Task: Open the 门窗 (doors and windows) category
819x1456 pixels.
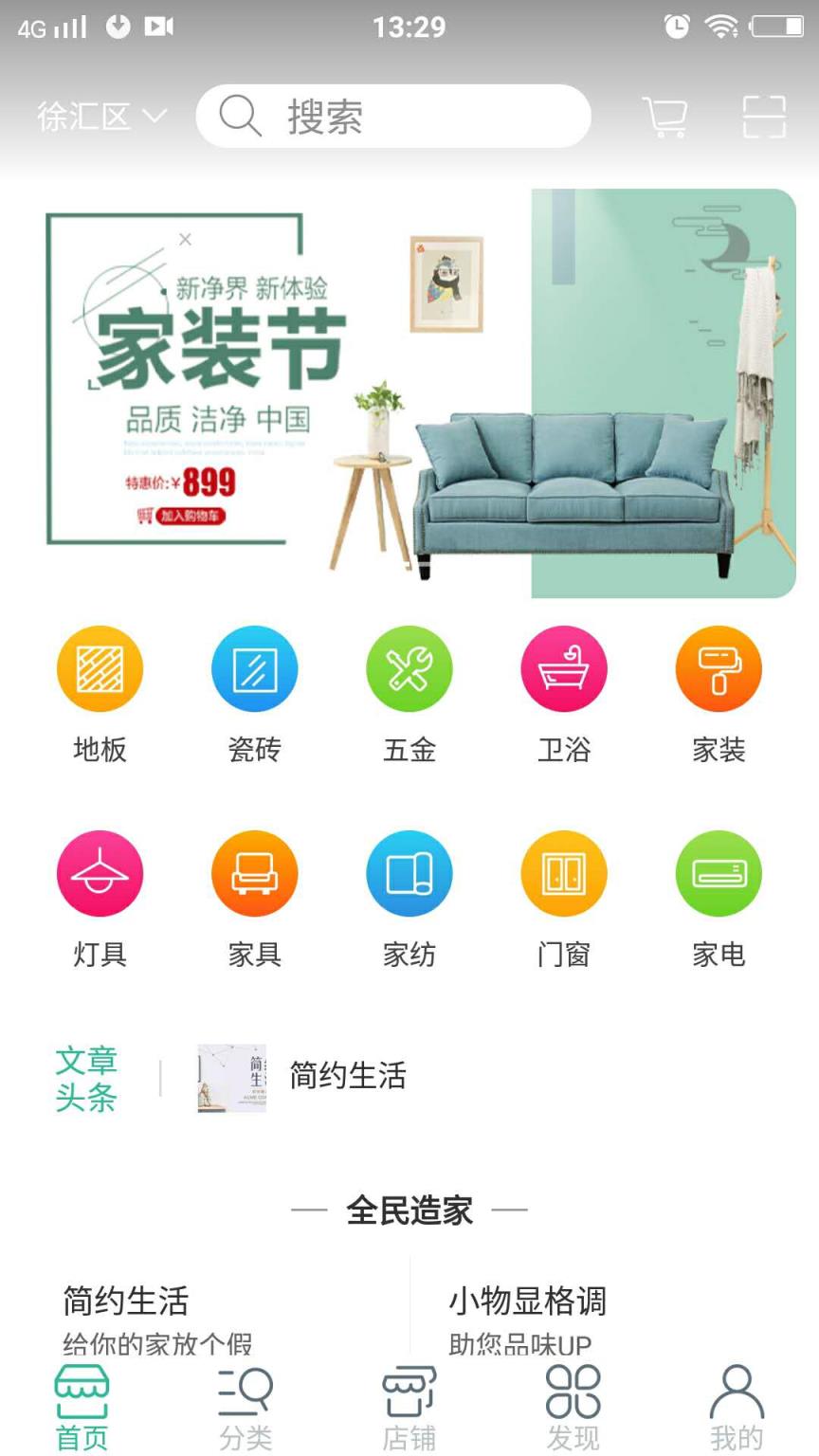Action: point(564,873)
